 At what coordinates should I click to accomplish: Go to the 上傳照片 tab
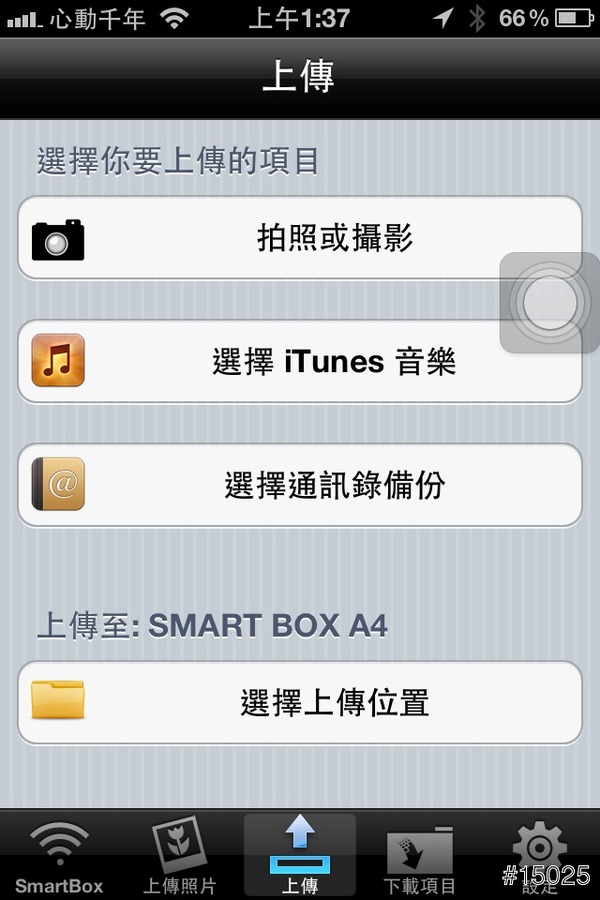[x=179, y=855]
